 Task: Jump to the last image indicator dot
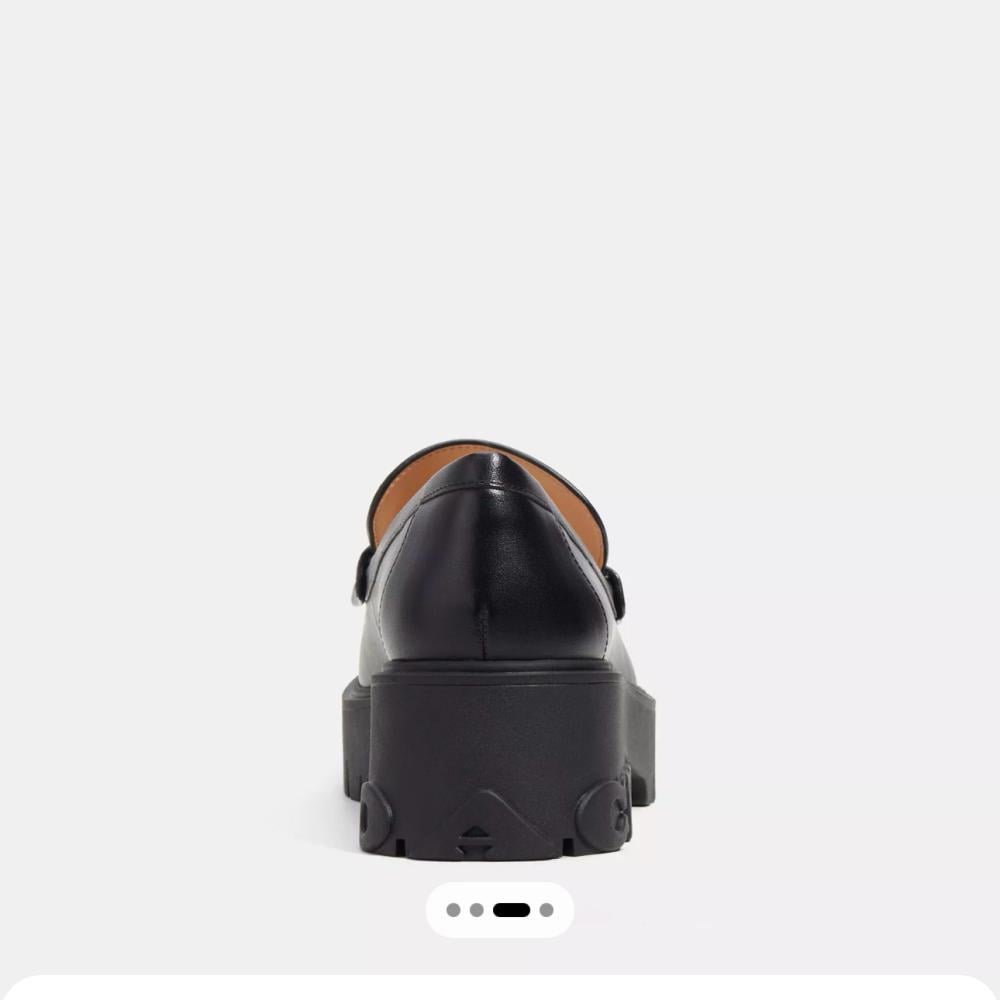(x=546, y=910)
